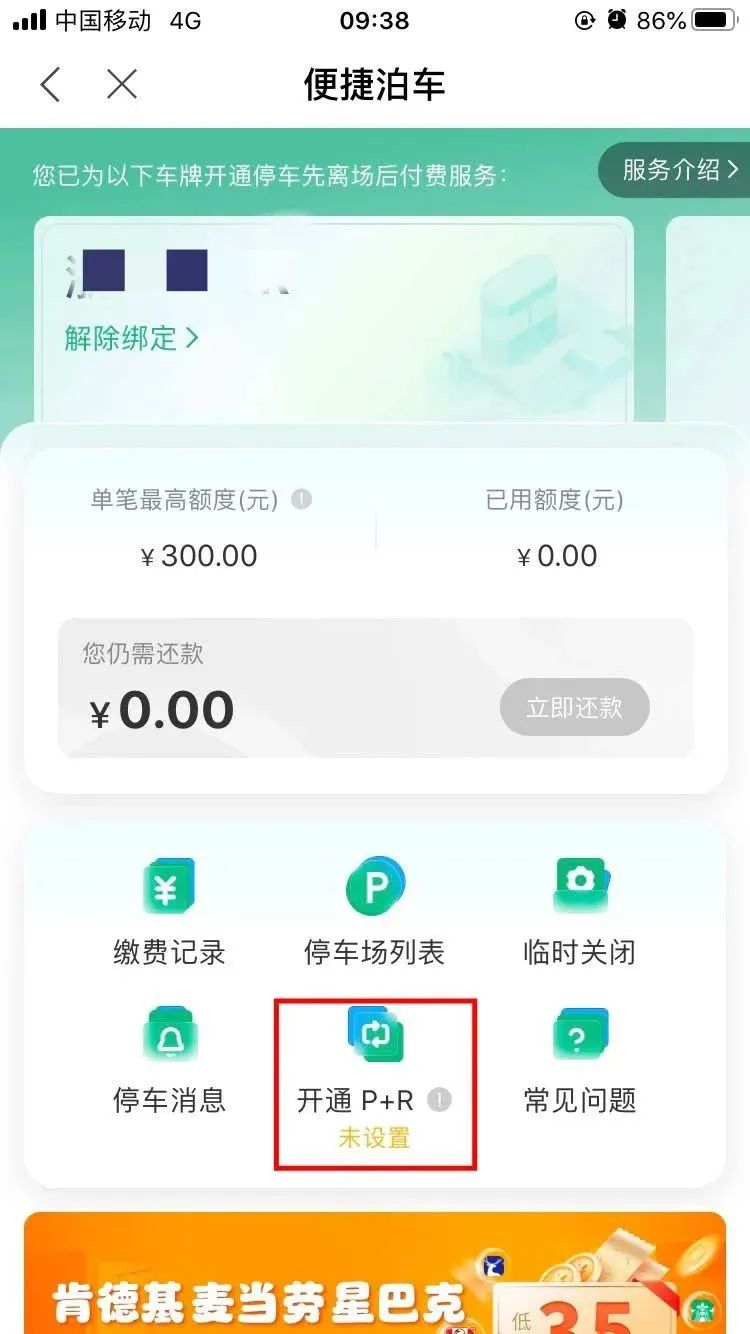Show info for 单笔最高额度
This screenshot has height=1334, width=750.
click(x=301, y=499)
